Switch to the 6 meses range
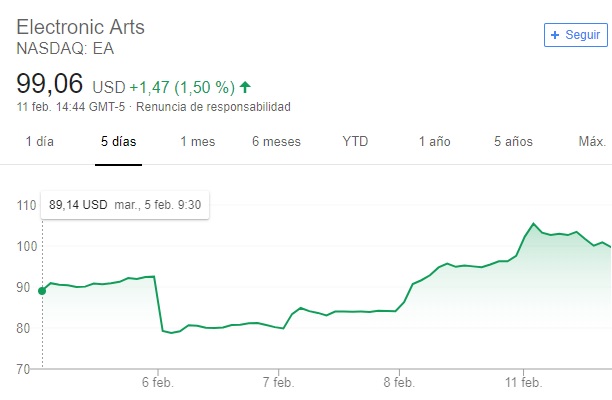 [276, 142]
